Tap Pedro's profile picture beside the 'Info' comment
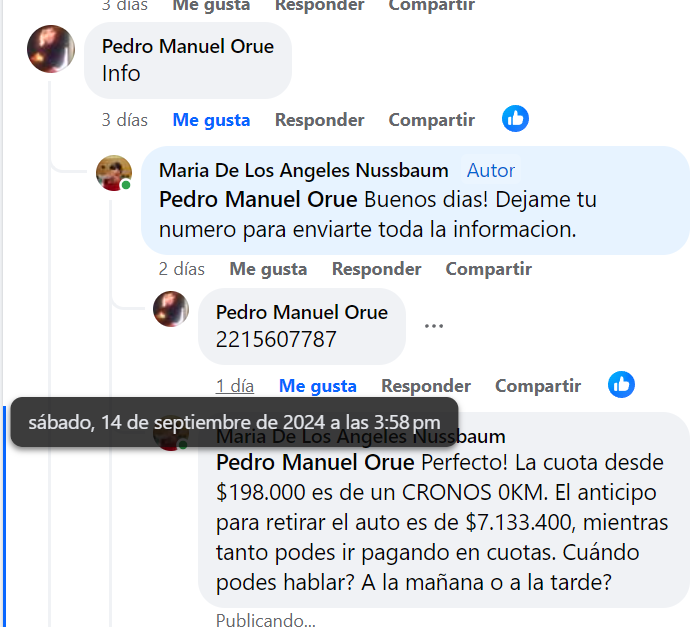Screen dimensions: 697x627 click(50, 49)
